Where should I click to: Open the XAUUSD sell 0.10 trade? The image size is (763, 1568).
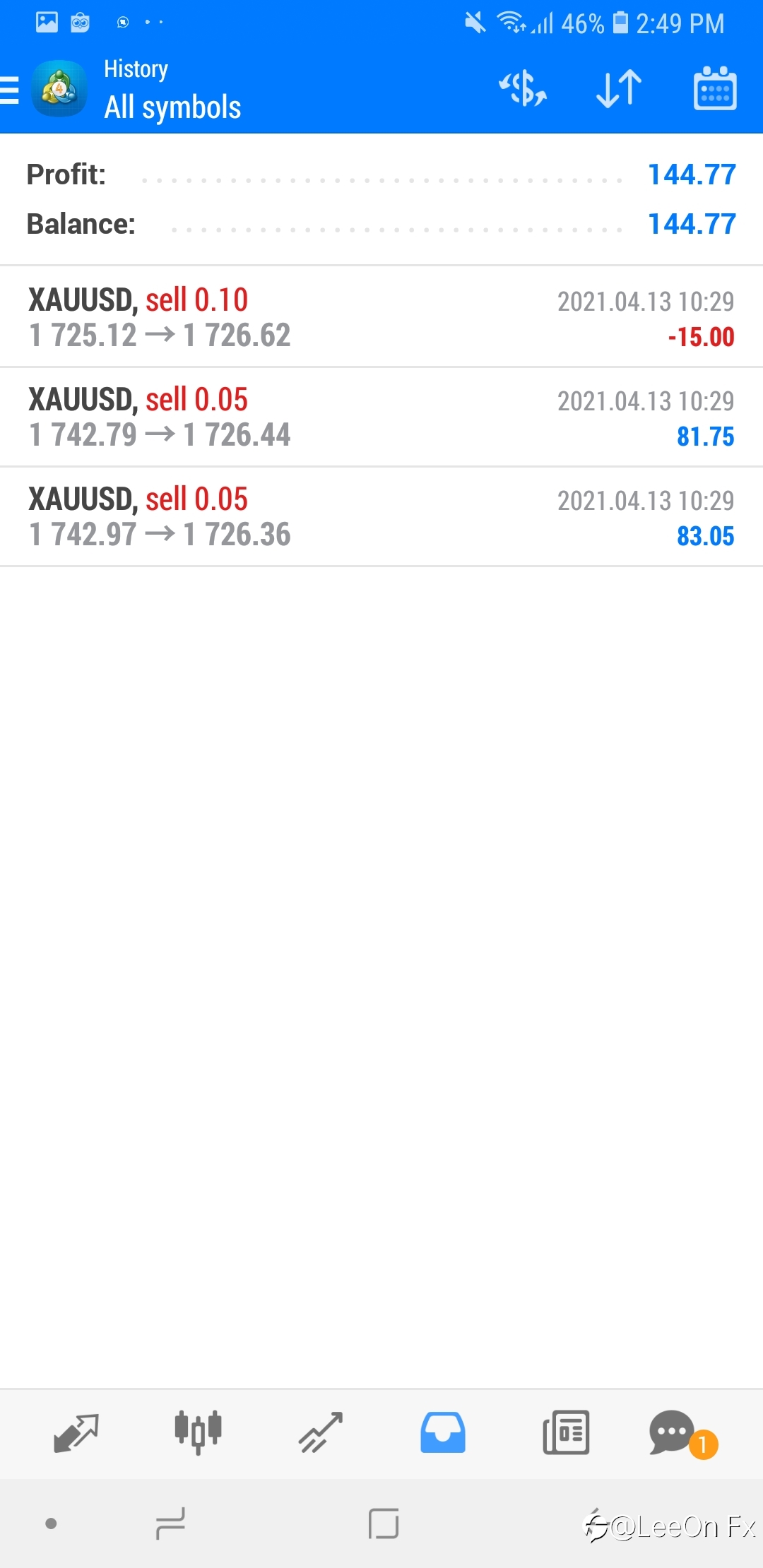click(381, 317)
